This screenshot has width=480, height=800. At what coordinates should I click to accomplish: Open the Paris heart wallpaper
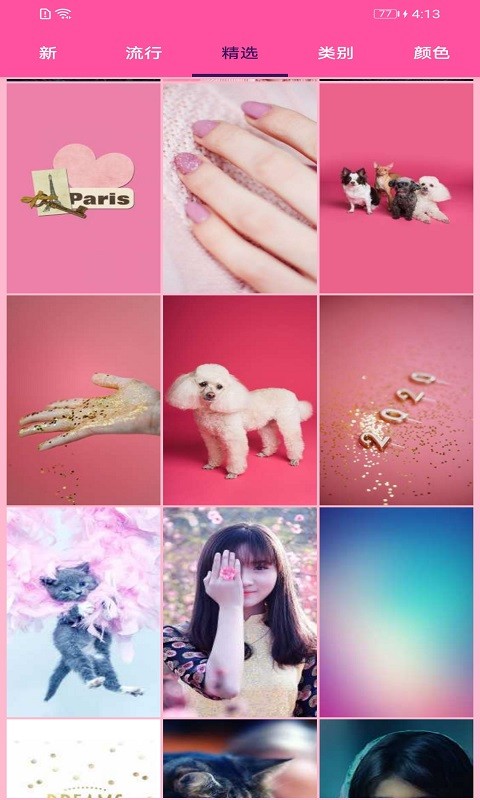click(84, 188)
